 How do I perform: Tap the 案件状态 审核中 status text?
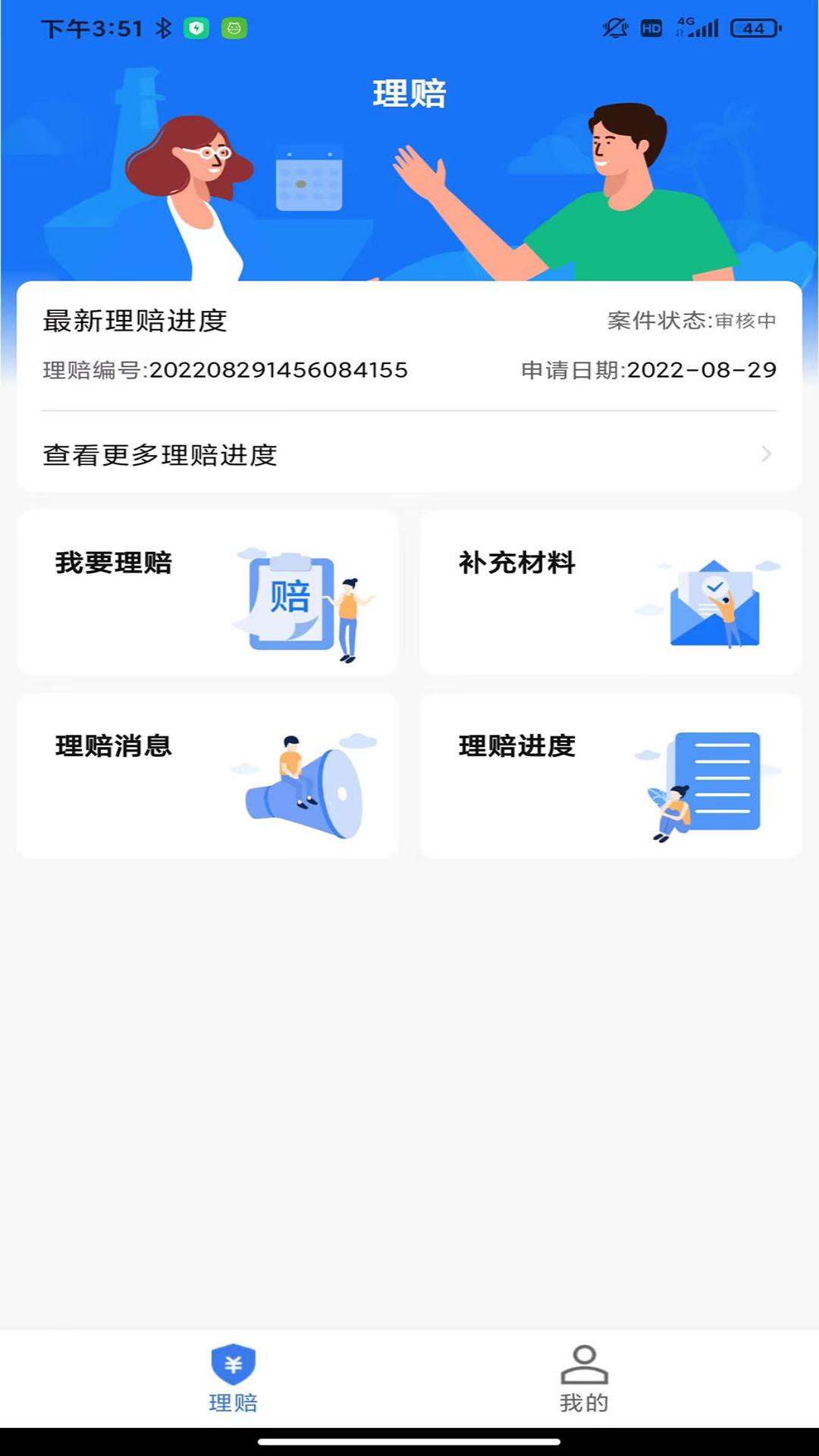690,322
